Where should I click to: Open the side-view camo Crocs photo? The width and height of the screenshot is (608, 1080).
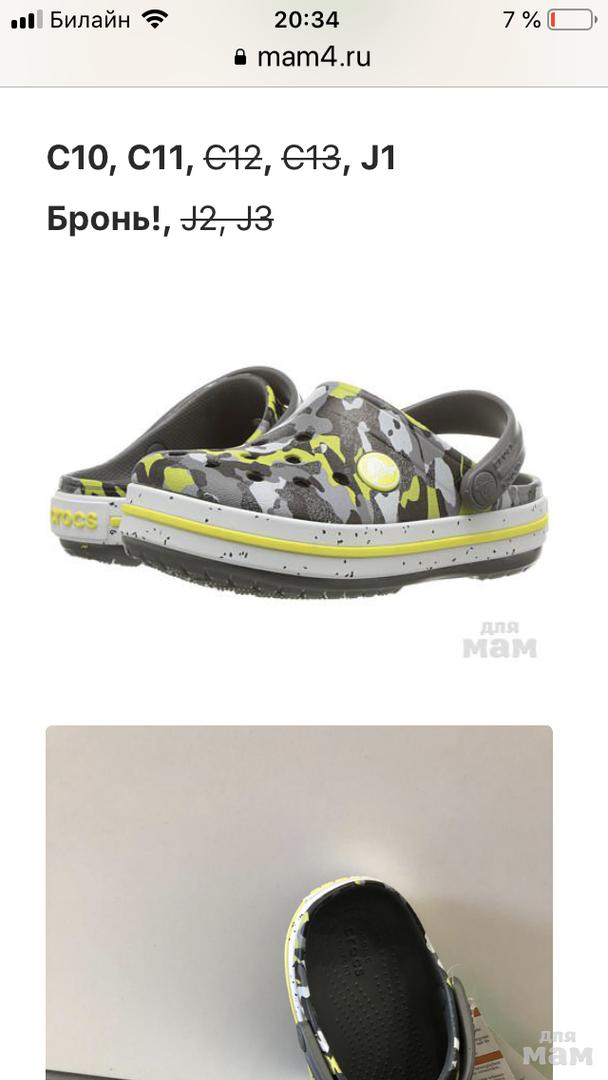click(300, 480)
